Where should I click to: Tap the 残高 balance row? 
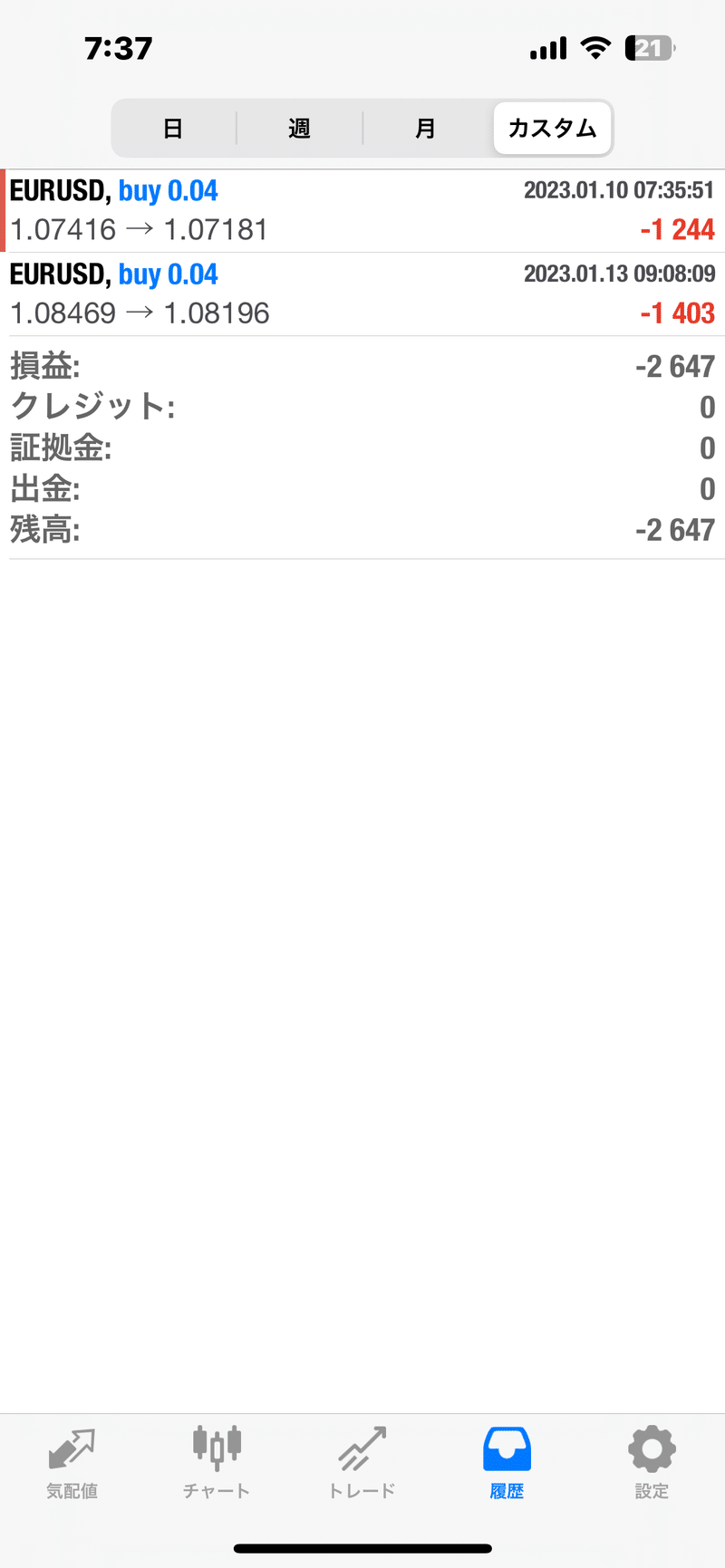click(x=362, y=530)
